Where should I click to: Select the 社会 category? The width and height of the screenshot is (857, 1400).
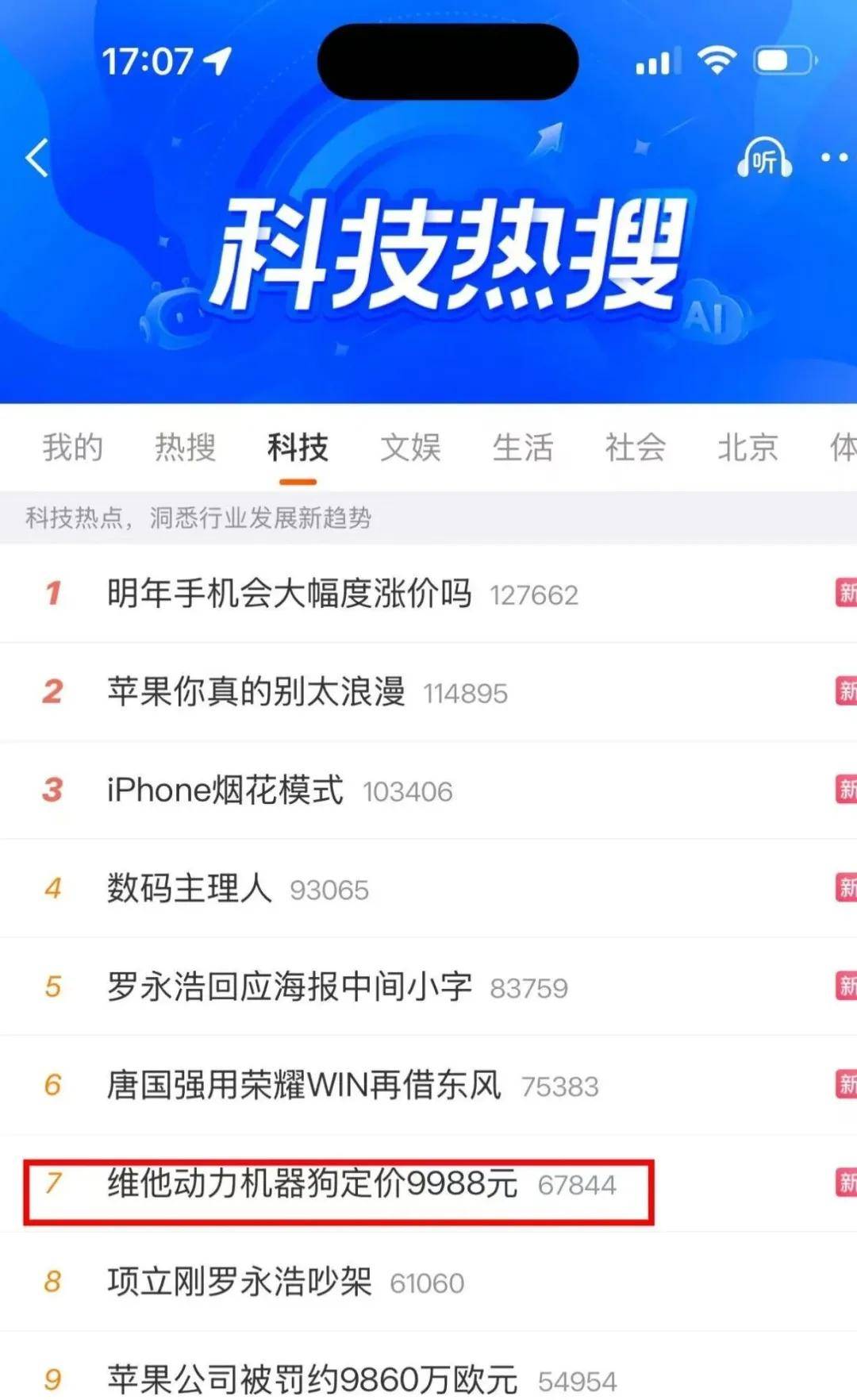pyautogui.click(x=636, y=448)
